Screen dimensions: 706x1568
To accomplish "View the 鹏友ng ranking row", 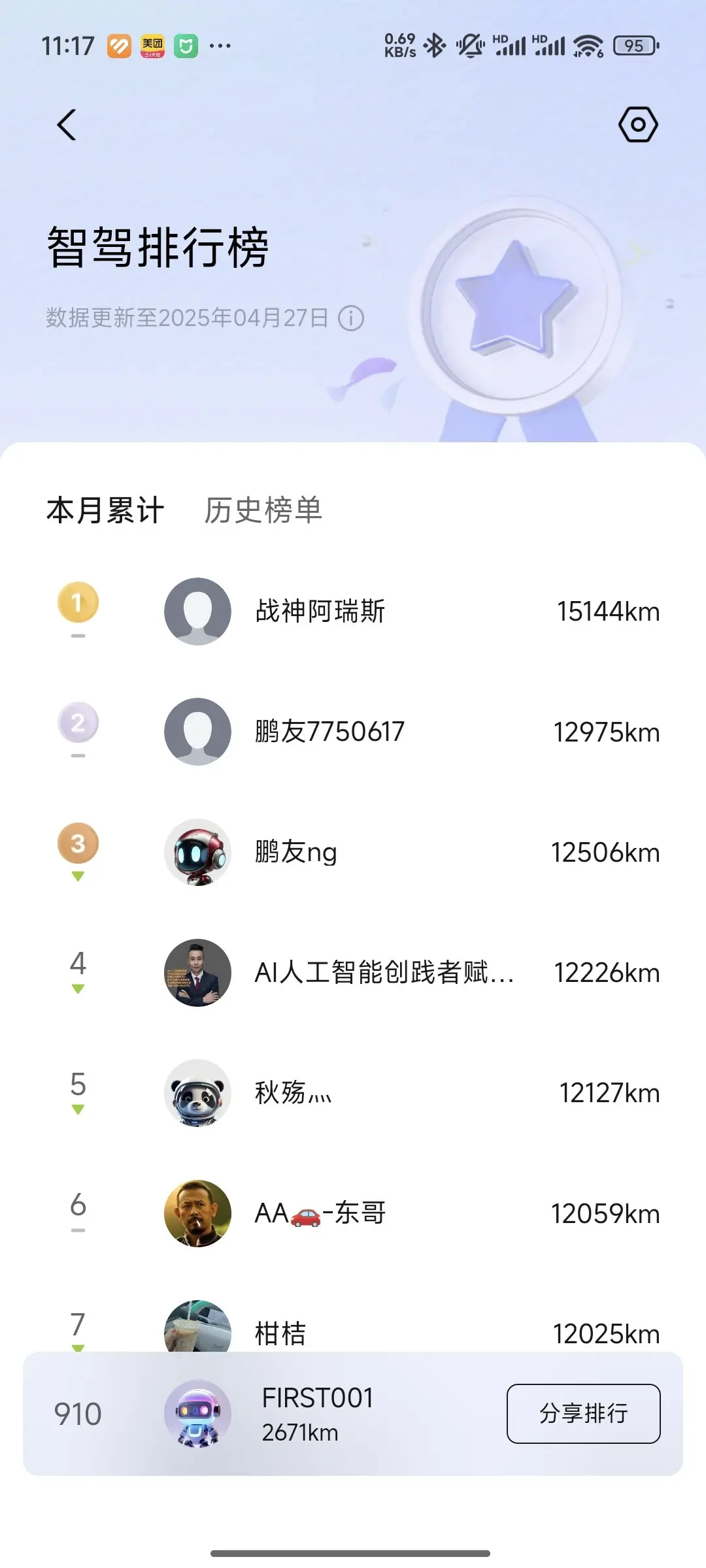I will tap(353, 852).
